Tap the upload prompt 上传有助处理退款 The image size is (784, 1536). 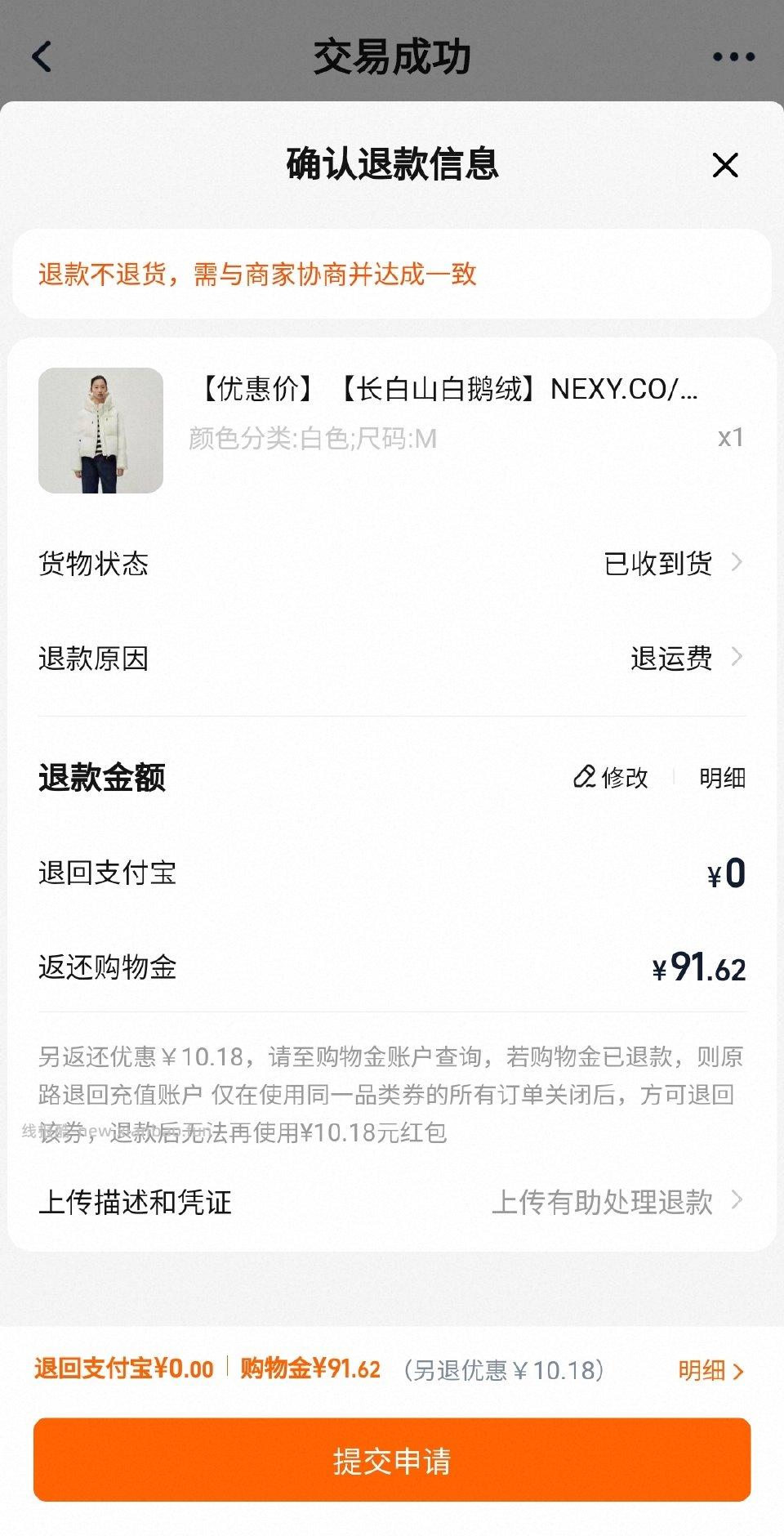tap(604, 1203)
